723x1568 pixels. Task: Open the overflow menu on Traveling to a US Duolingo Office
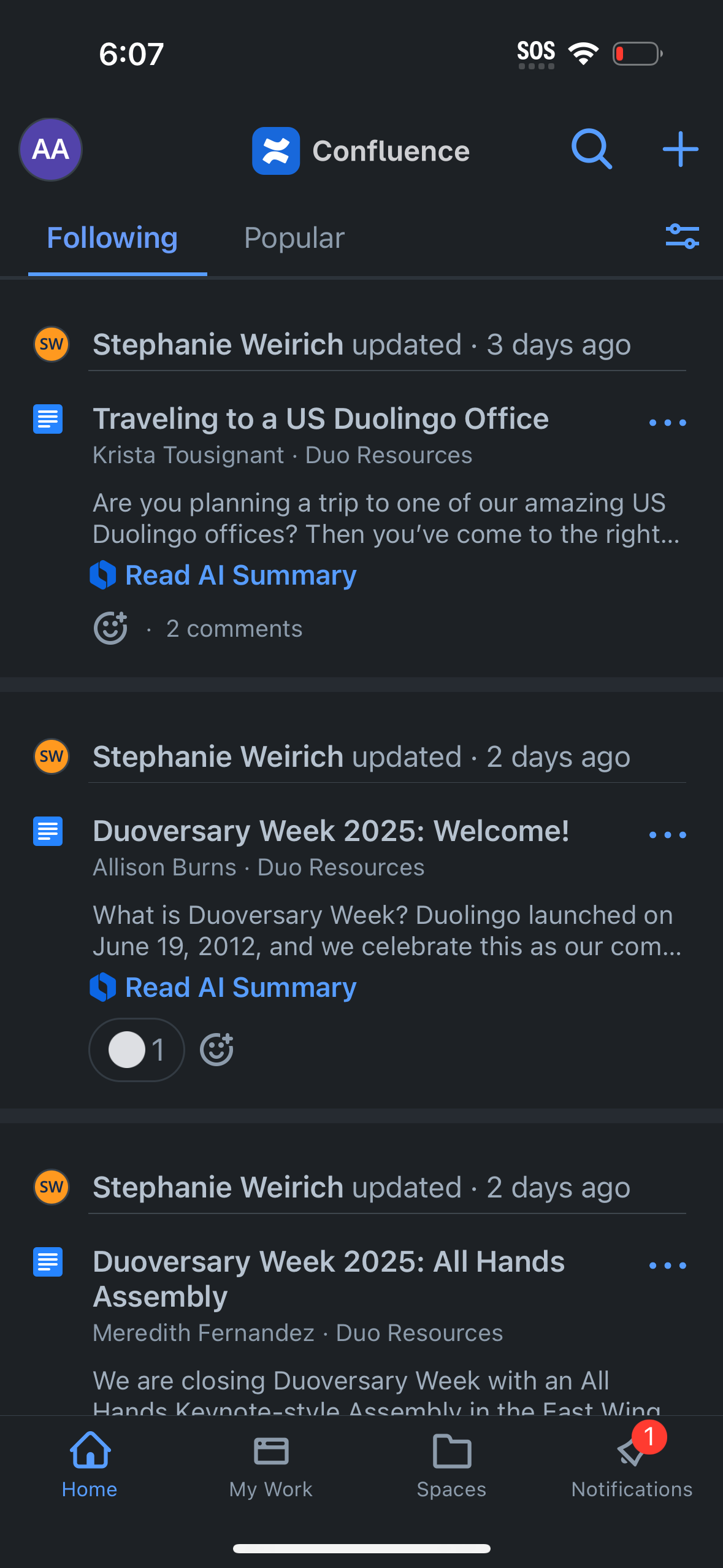click(667, 421)
